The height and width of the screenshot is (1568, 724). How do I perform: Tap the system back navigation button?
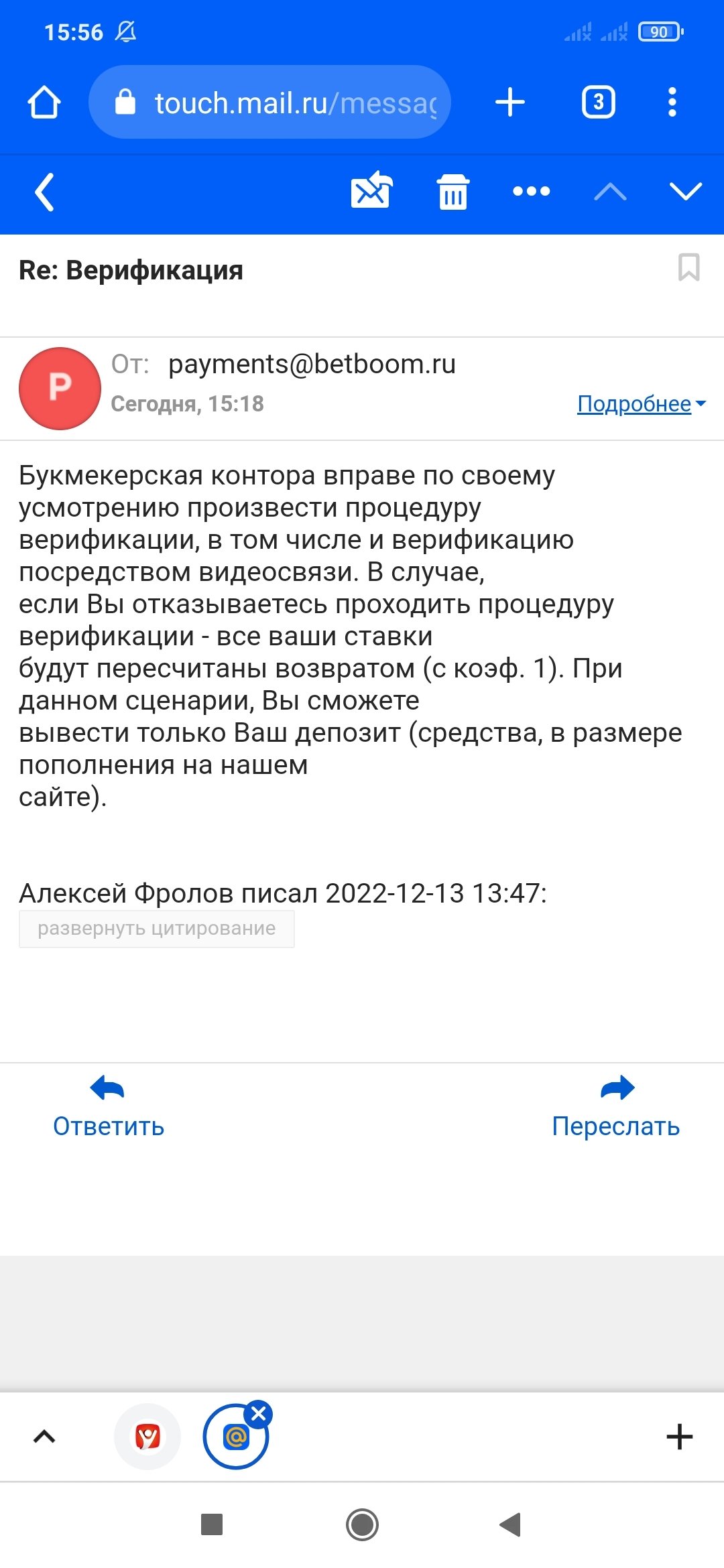[x=511, y=1524]
